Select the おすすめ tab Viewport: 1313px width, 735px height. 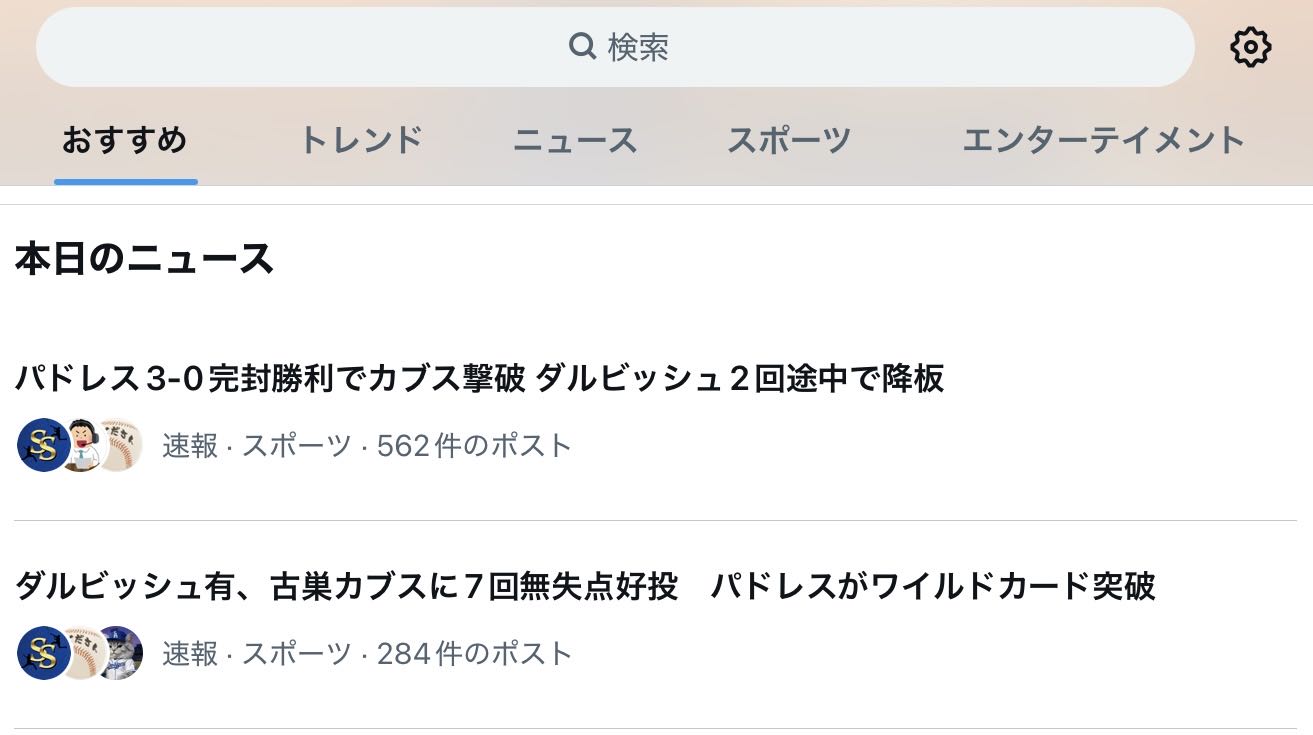point(125,140)
